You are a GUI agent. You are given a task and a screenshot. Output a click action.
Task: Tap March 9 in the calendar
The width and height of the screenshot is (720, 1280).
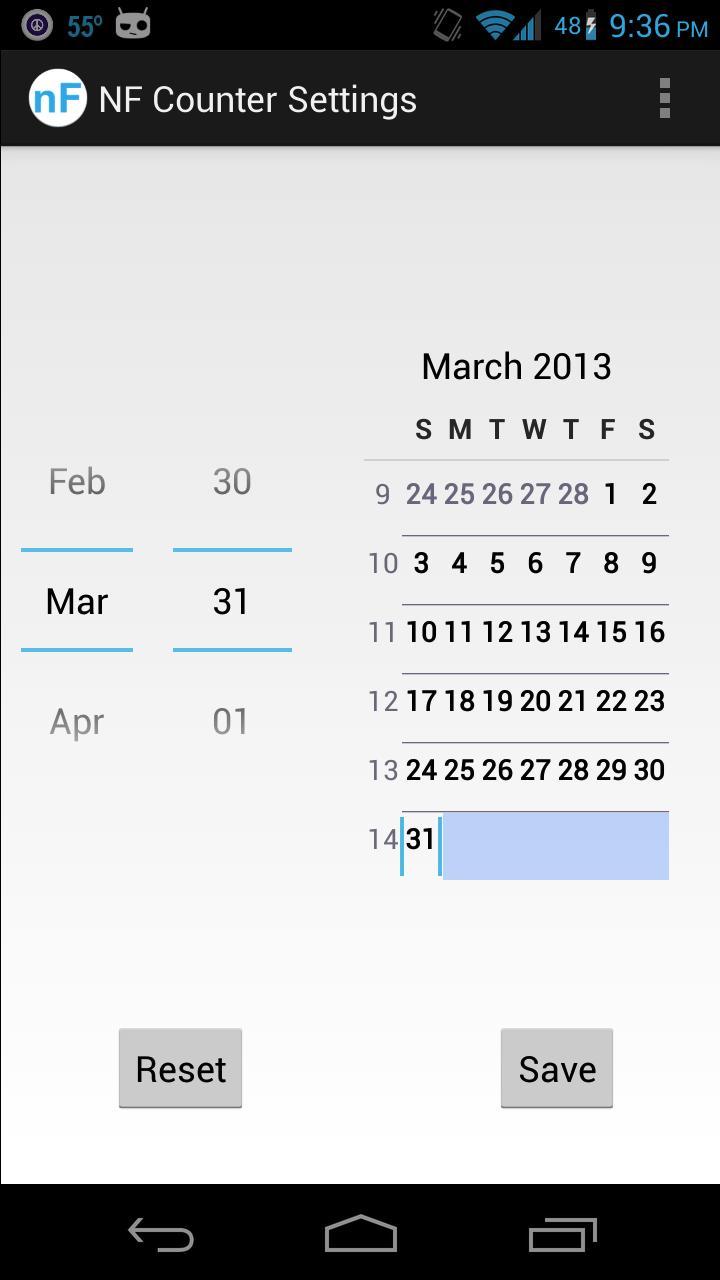[649, 563]
